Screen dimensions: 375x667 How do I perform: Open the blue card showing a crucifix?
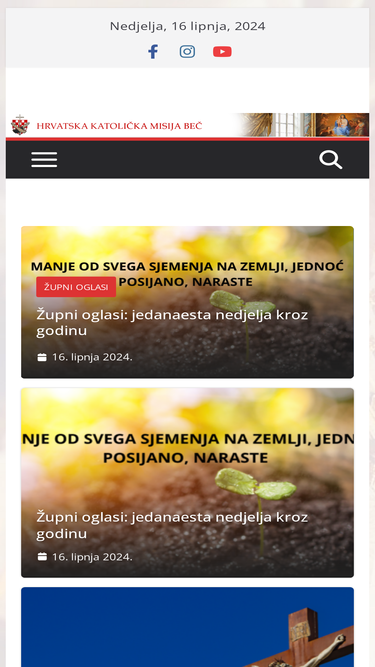click(x=187, y=627)
